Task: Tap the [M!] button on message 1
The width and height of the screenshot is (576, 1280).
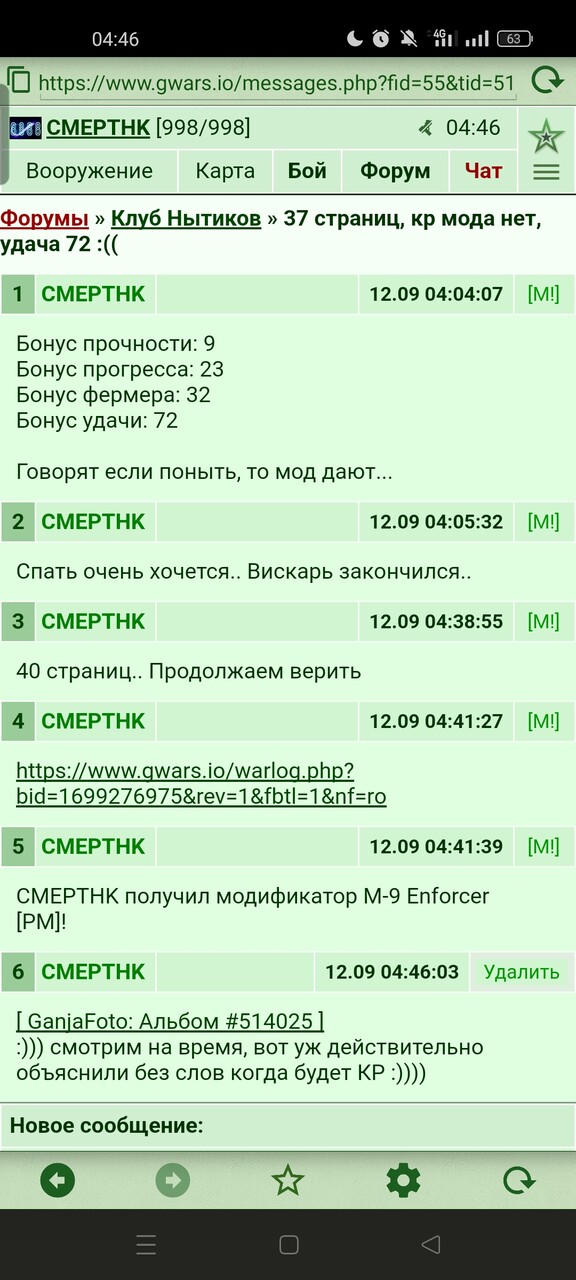Action: pyautogui.click(x=544, y=295)
